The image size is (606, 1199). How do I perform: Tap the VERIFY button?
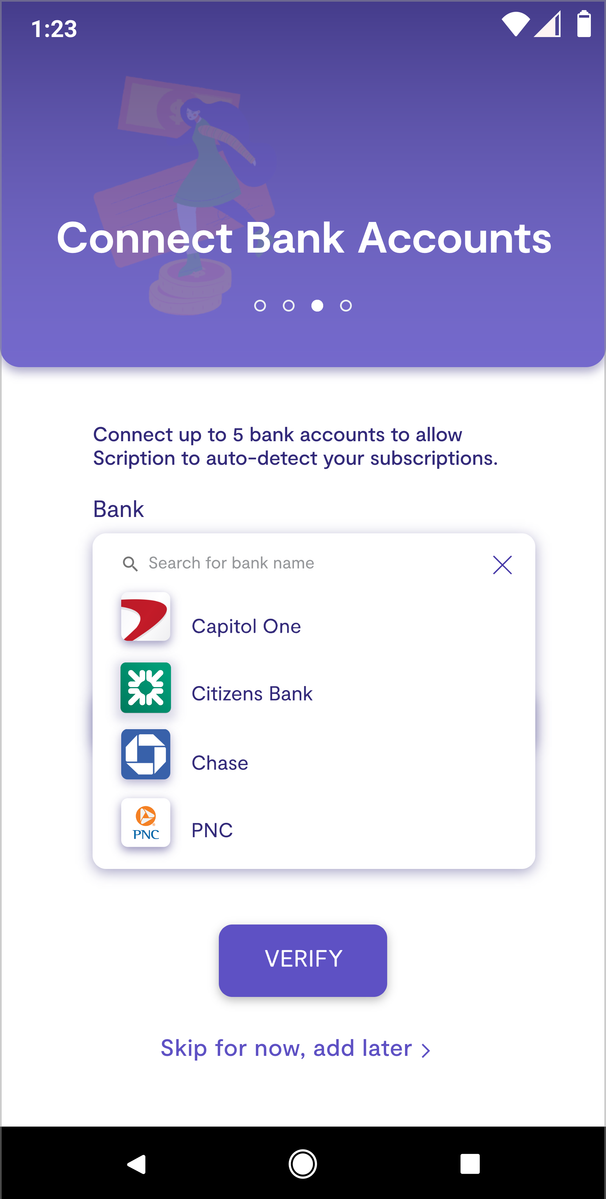(x=303, y=959)
